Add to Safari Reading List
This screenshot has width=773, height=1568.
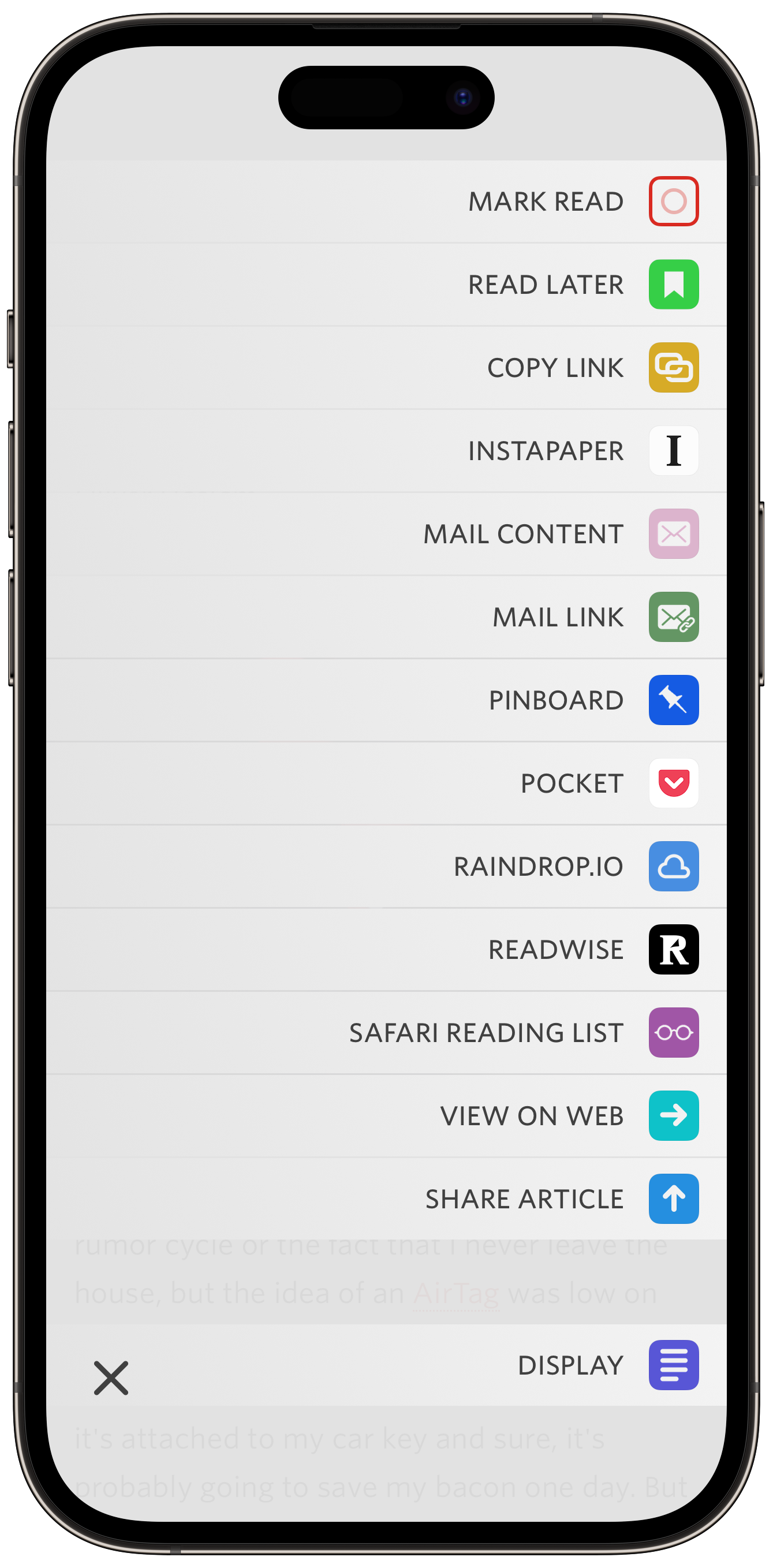pos(673,1032)
